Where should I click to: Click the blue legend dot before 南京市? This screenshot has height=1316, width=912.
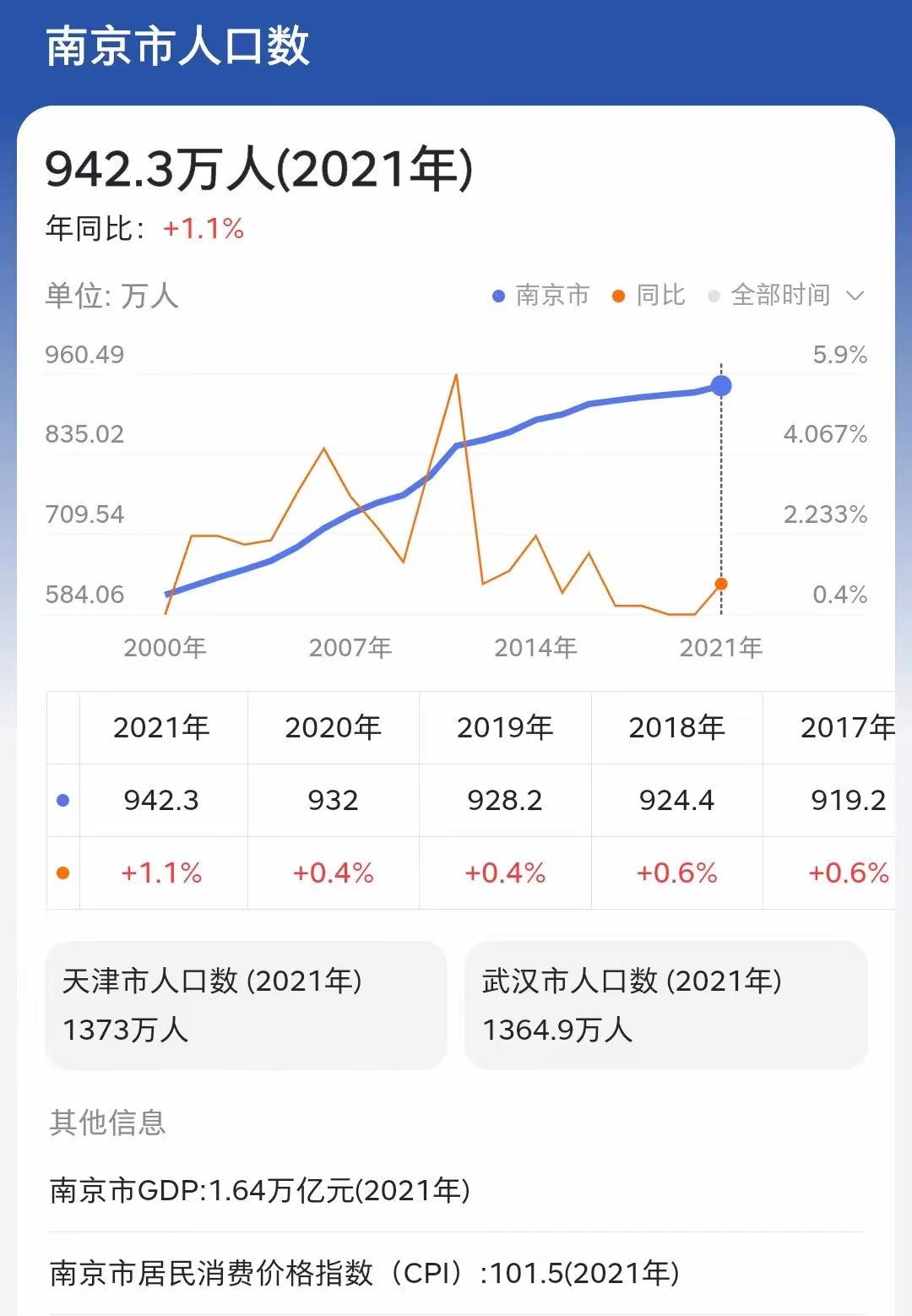[x=497, y=296]
